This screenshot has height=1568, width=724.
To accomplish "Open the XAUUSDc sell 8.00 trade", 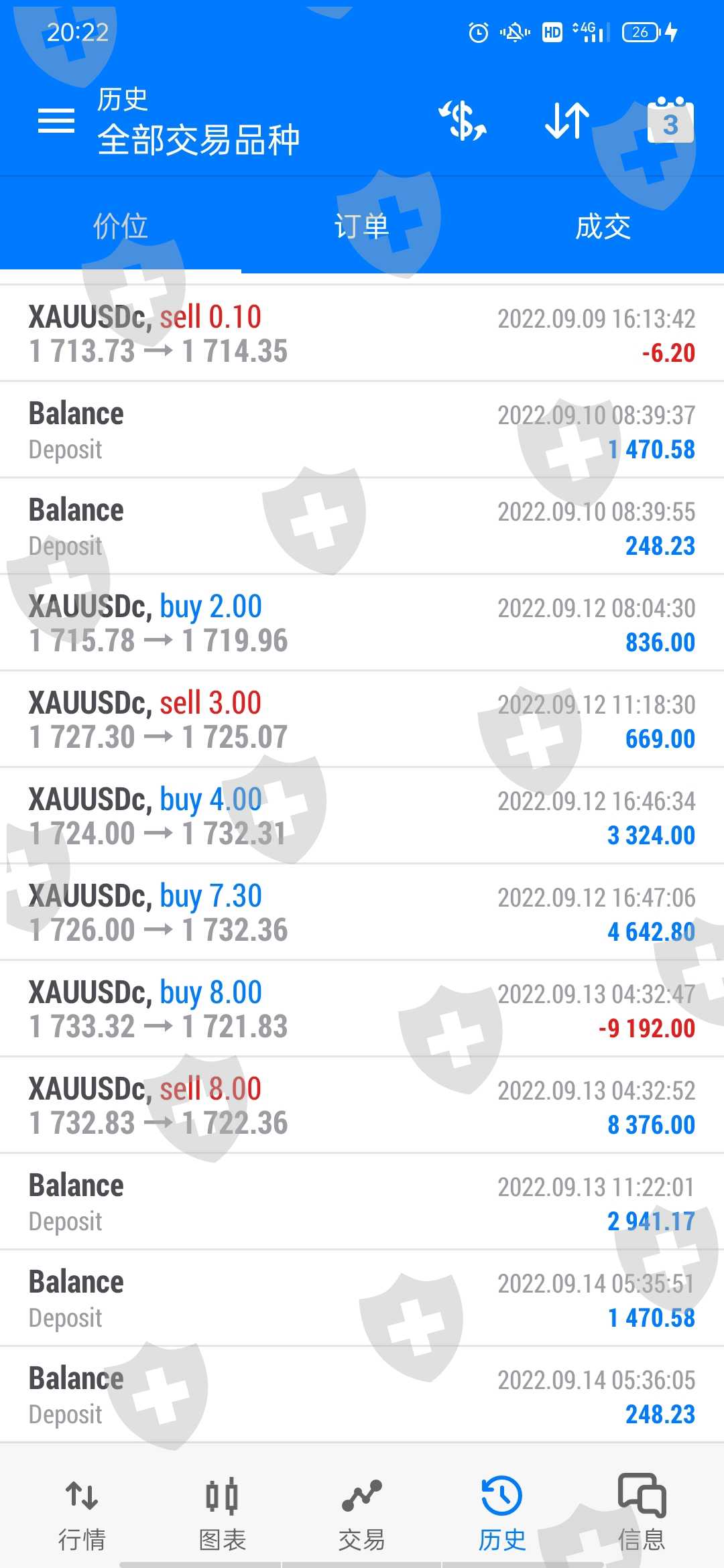I will point(362,1106).
